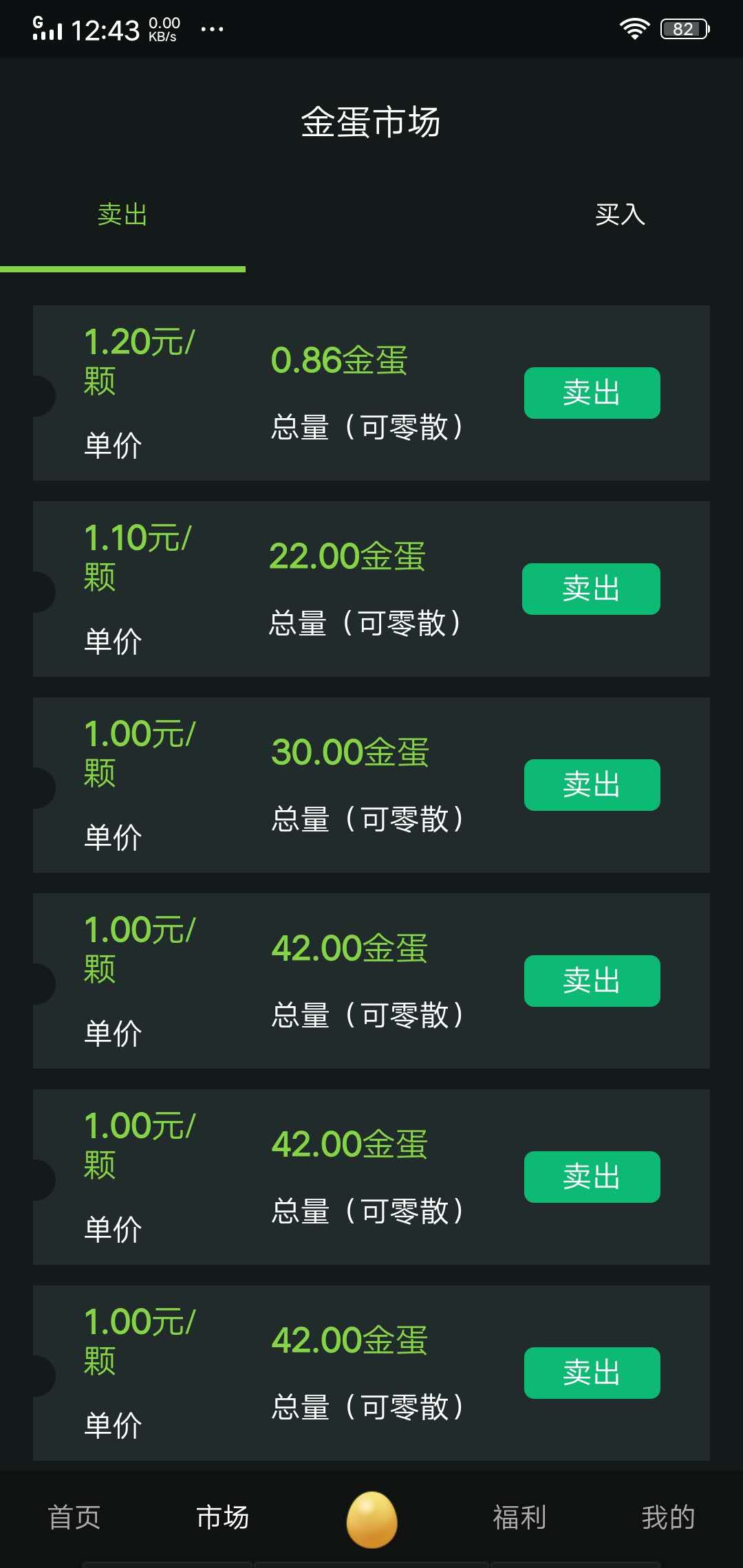
Task: Switch to the 买入 (Buy) tab
Action: coord(620,215)
